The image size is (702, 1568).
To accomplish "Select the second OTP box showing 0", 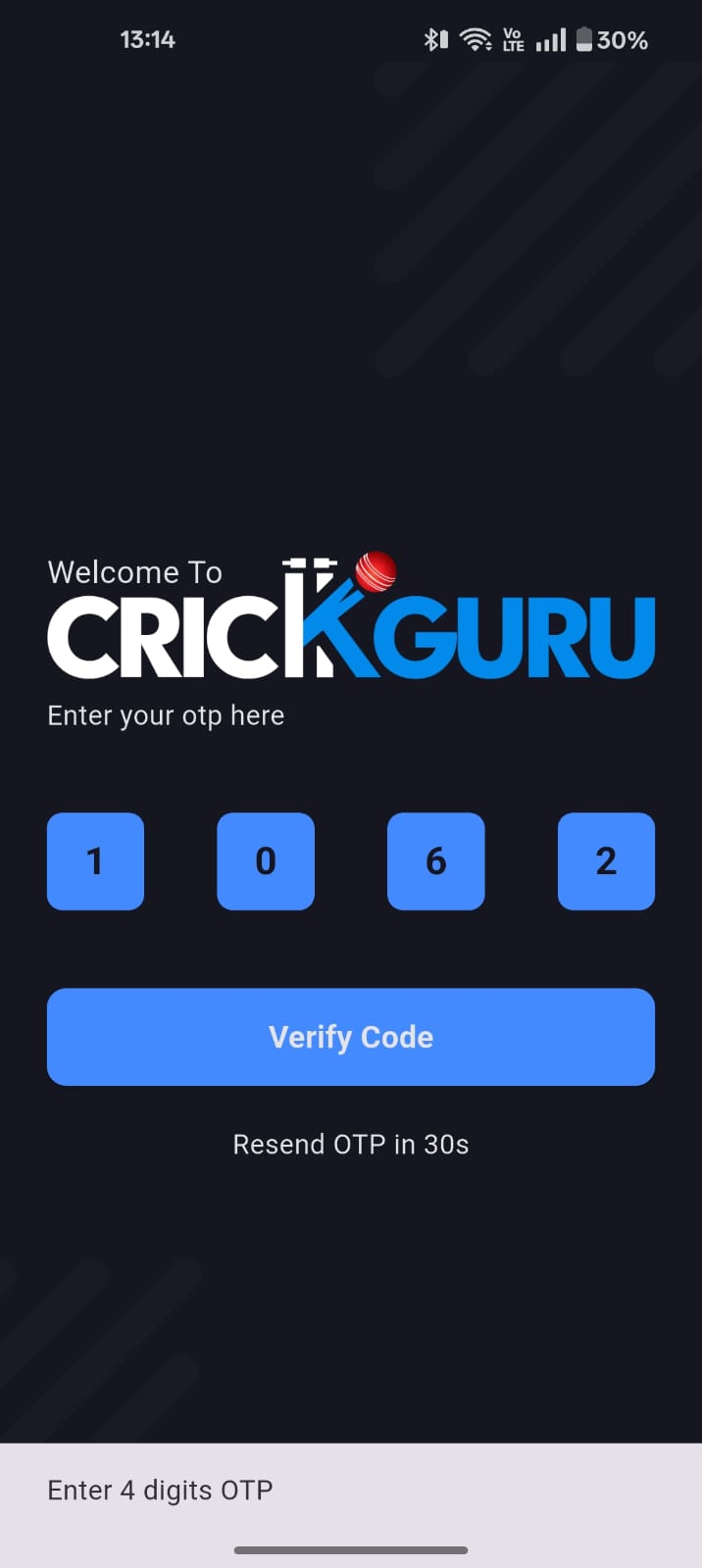I will click(266, 861).
